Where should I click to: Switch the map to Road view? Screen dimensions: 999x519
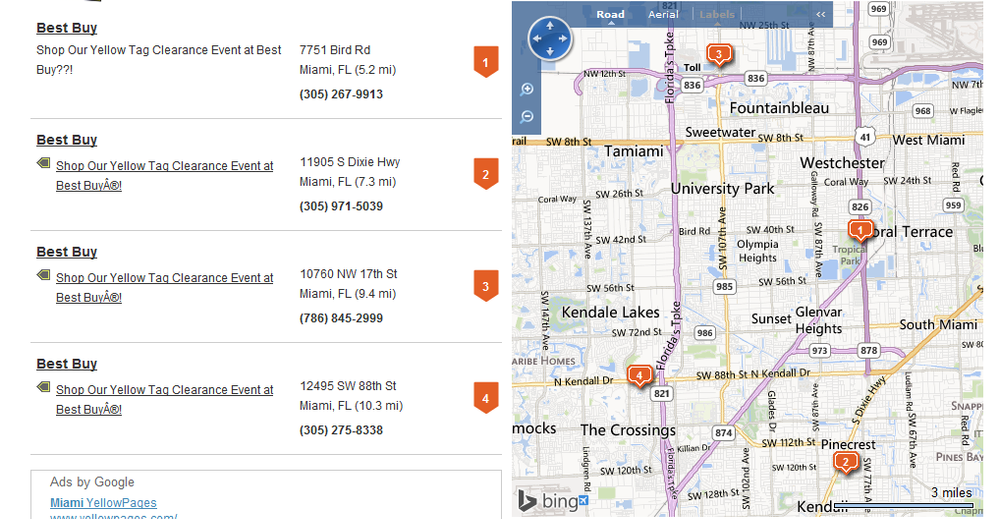point(610,14)
